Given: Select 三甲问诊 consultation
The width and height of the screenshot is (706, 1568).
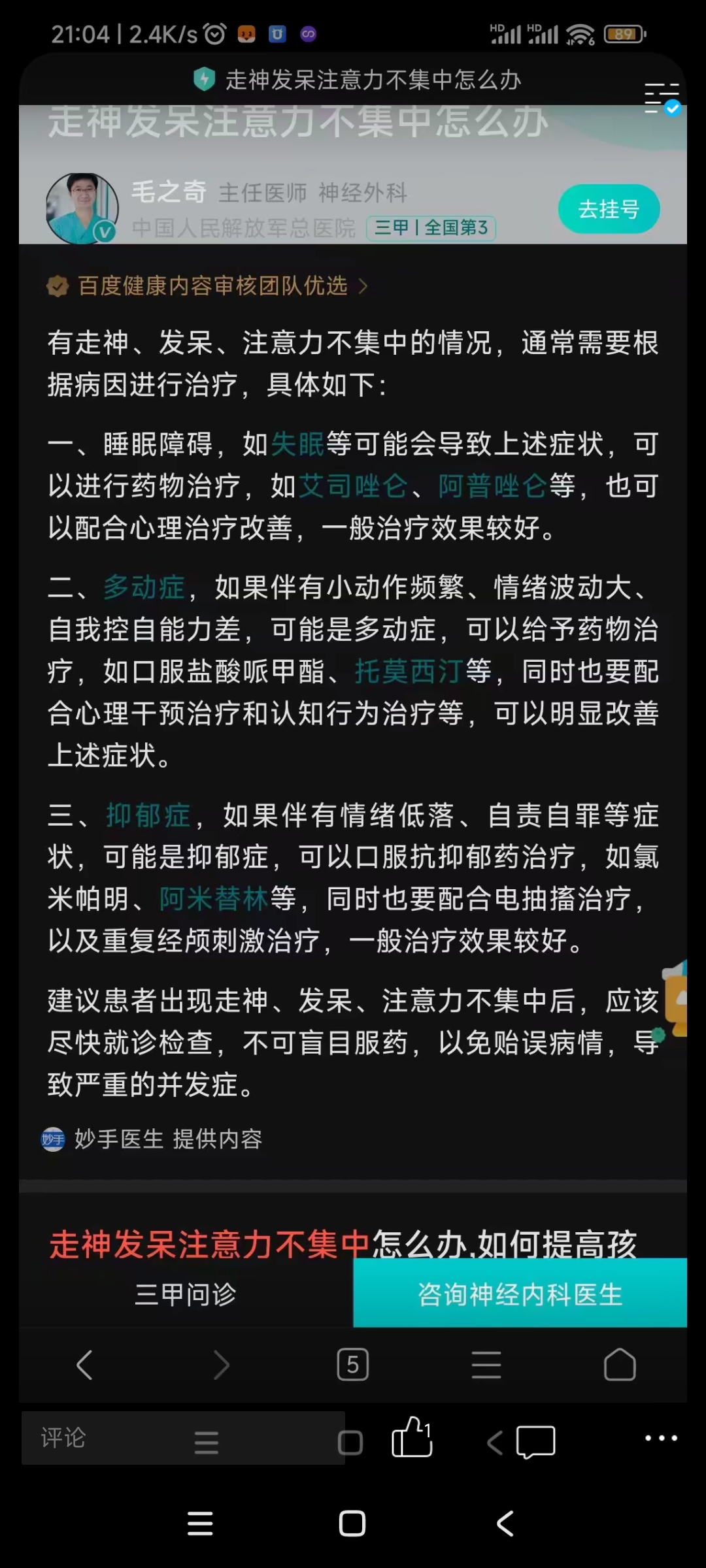Looking at the screenshot, I should pos(186,1294).
